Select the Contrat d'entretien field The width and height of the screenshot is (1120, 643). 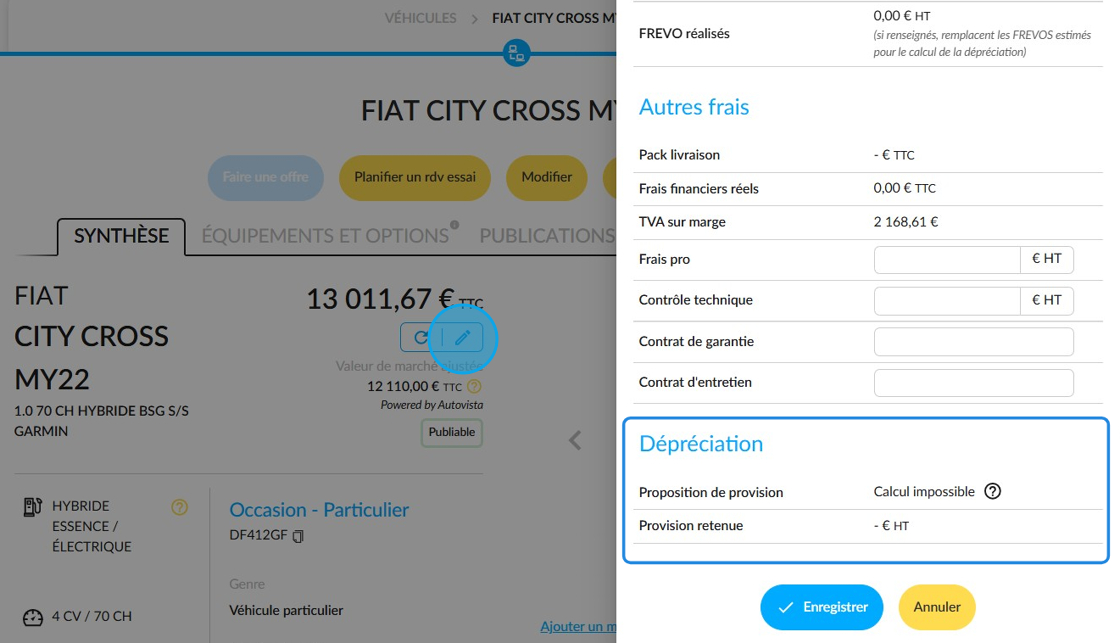(x=974, y=383)
